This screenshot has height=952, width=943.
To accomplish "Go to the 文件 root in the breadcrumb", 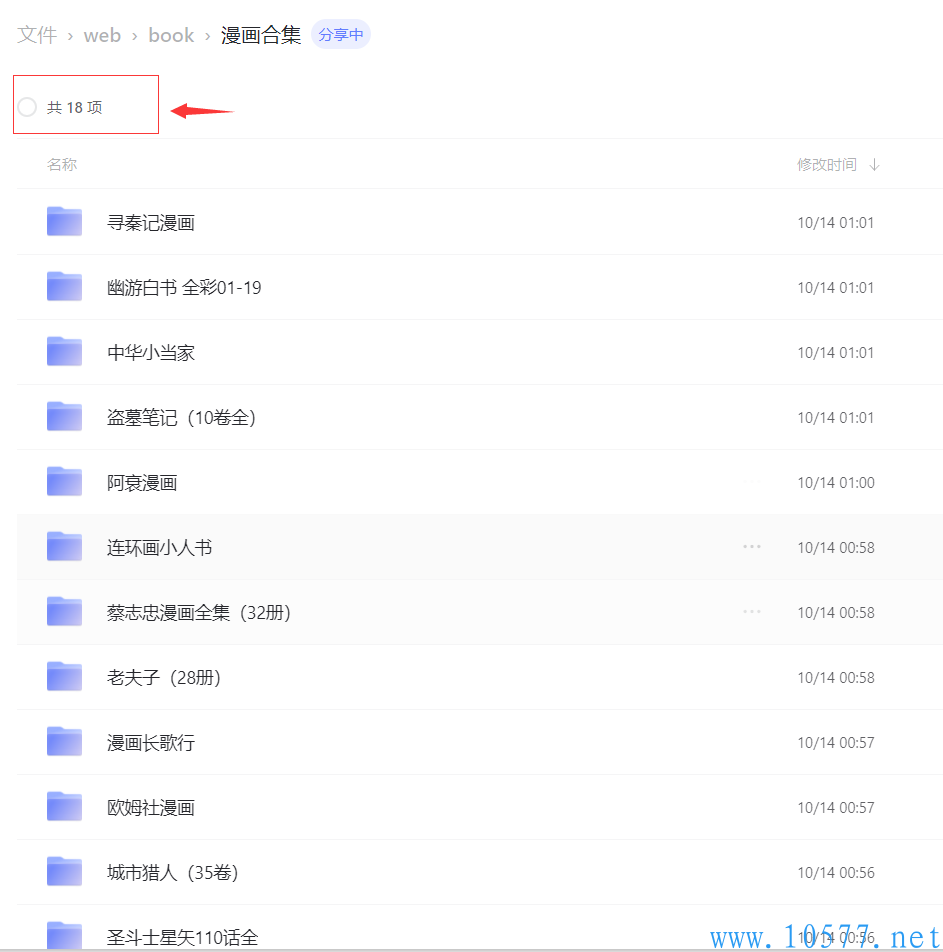I will click(37, 35).
